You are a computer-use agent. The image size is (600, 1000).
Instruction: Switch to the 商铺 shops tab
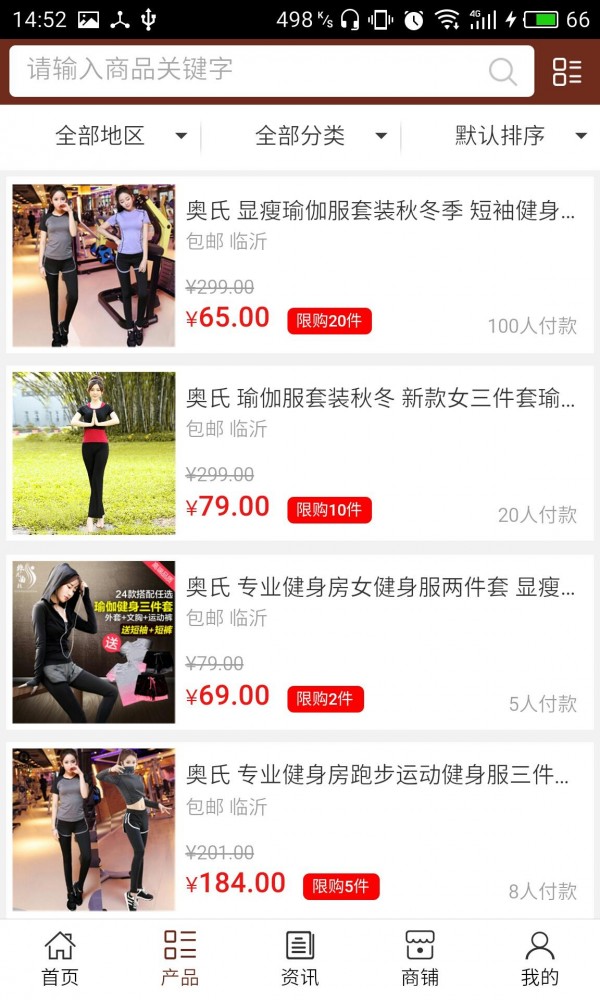coord(420,958)
